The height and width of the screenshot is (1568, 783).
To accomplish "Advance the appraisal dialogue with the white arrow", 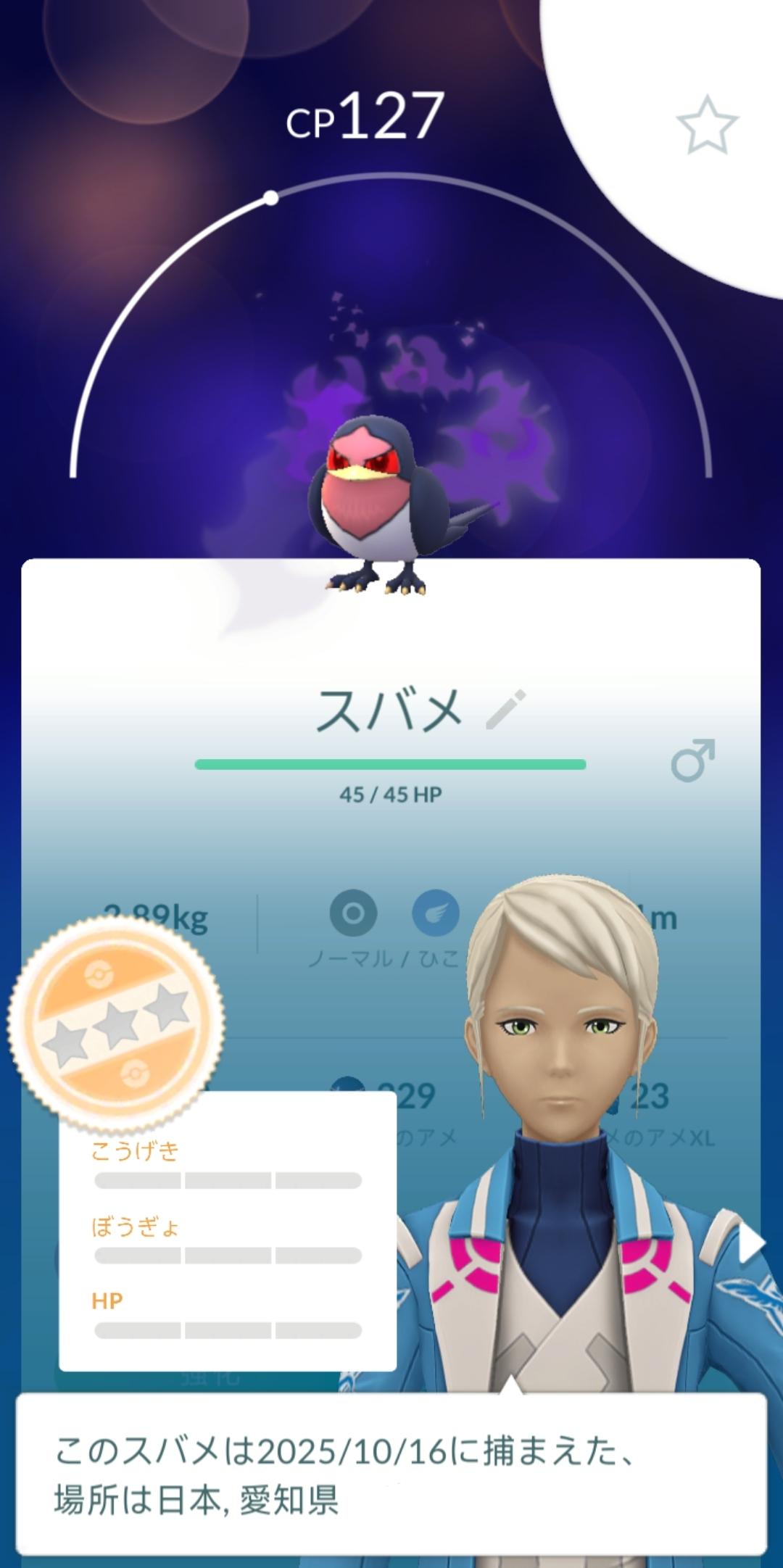I will 751,1244.
